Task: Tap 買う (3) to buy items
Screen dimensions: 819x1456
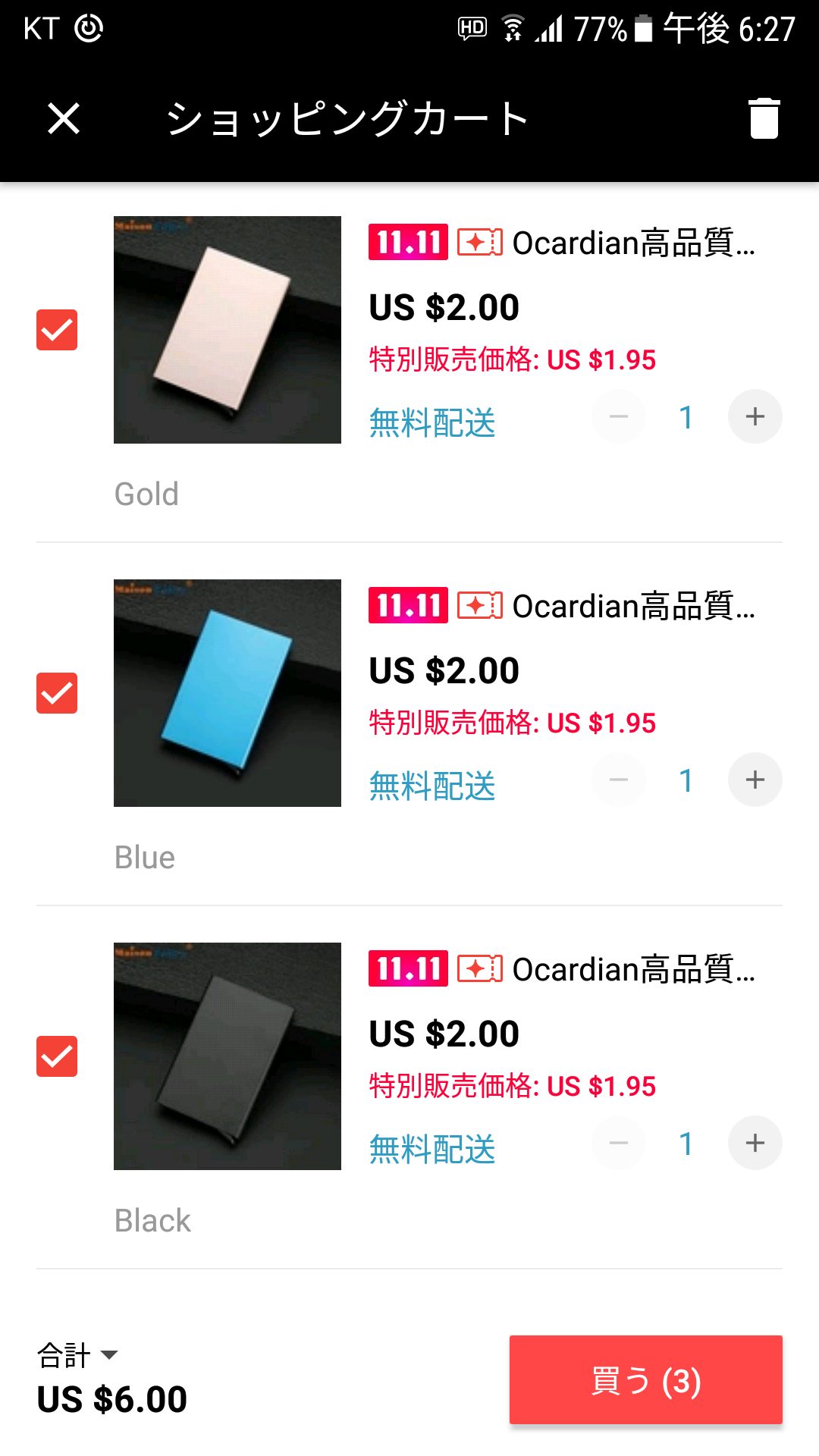Action: coord(645,1380)
